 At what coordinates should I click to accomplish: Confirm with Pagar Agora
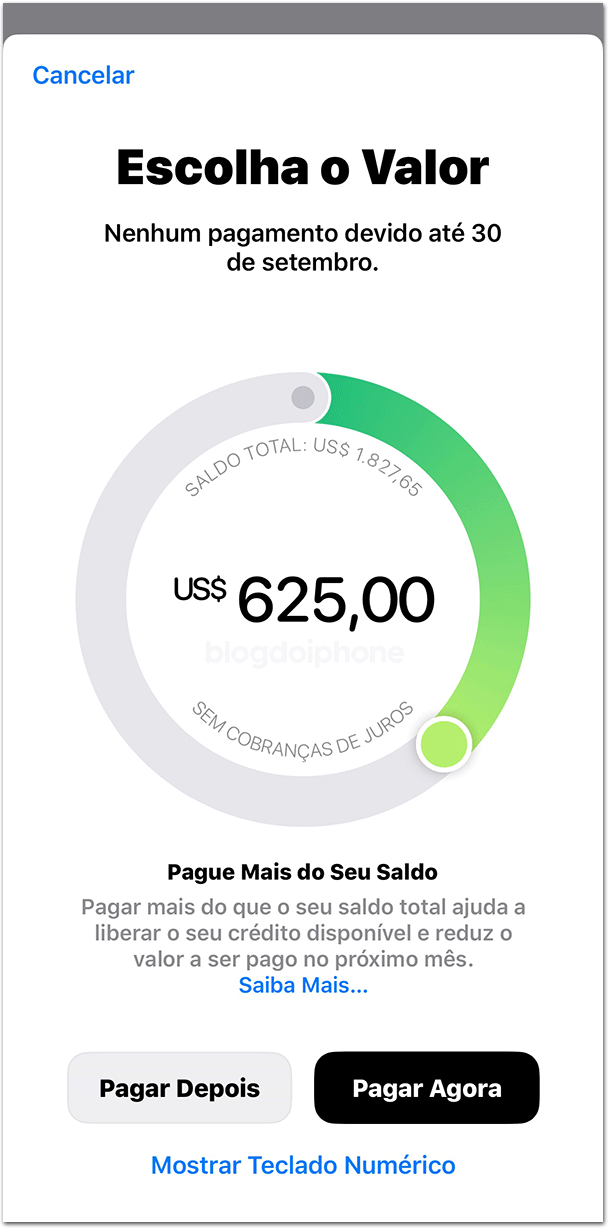click(x=427, y=1088)
